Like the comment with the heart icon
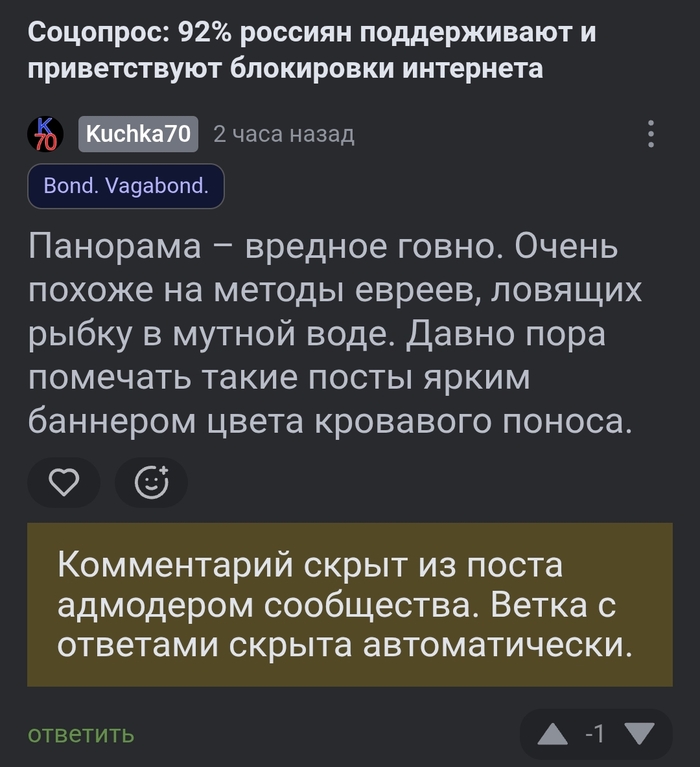This screenshot has height=767, width=700. [64, 483]
